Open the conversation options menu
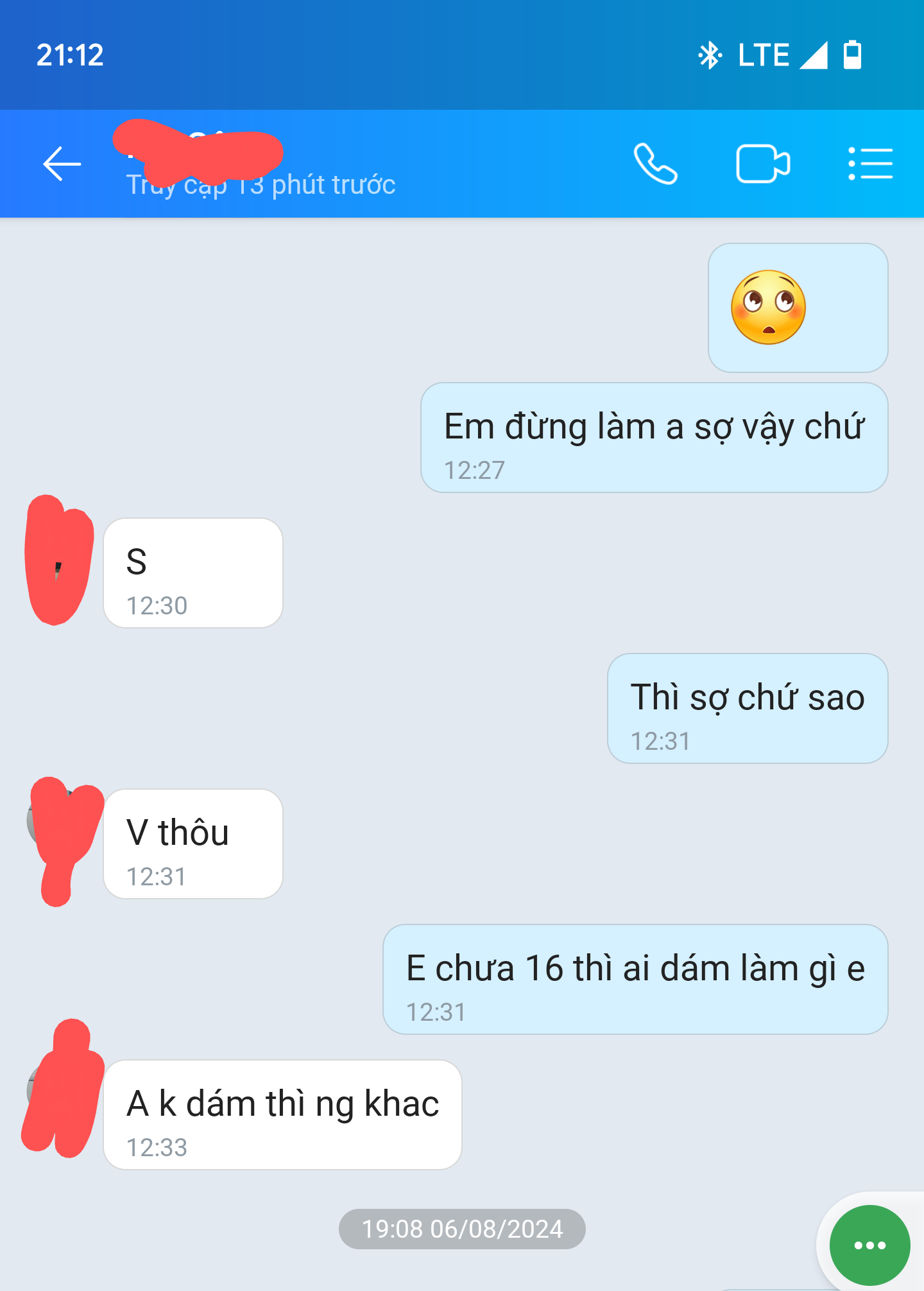The width and height of the screenshot is (924, 1291). [870, 164]
